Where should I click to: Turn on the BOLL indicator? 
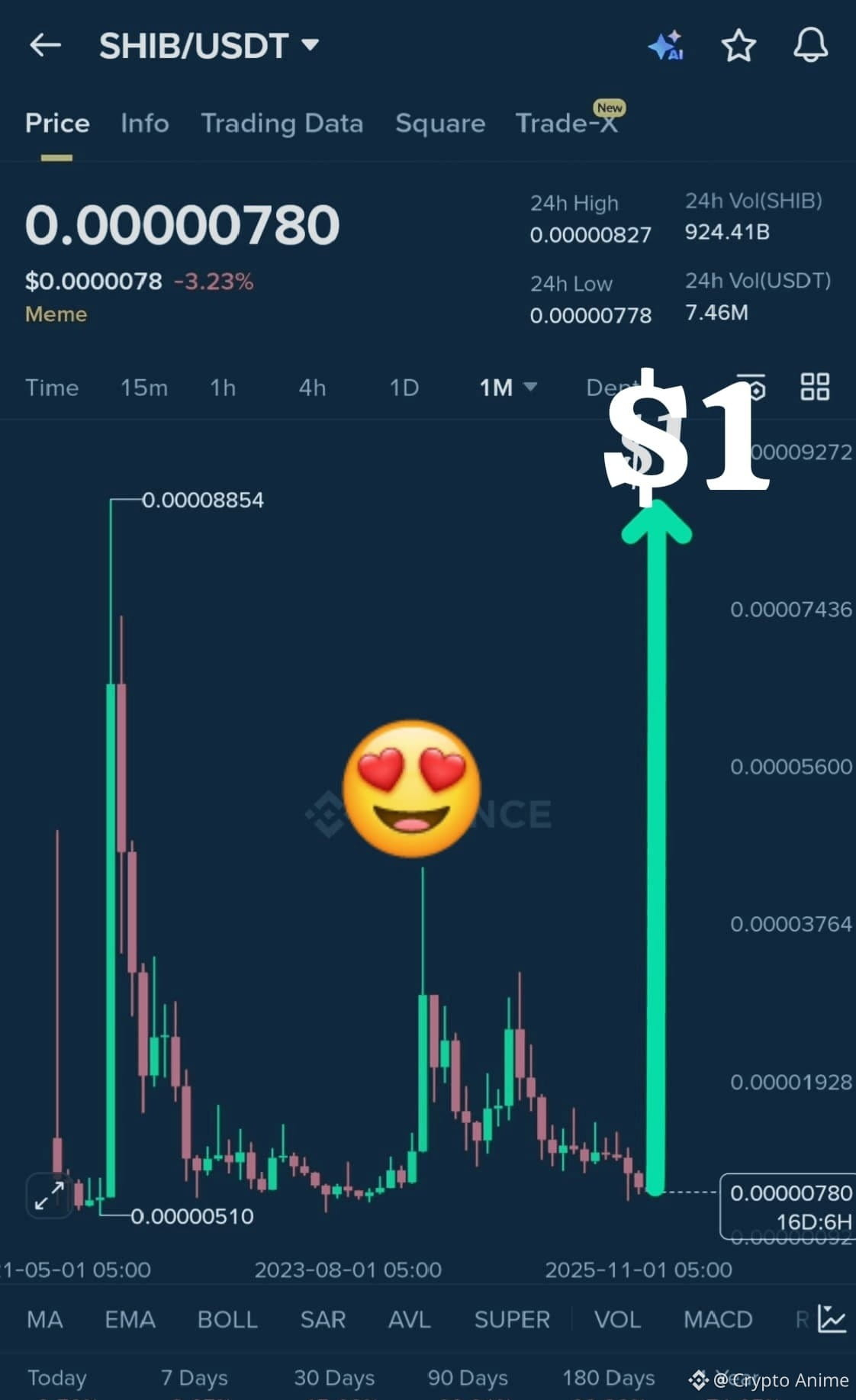pos(227,1319)
